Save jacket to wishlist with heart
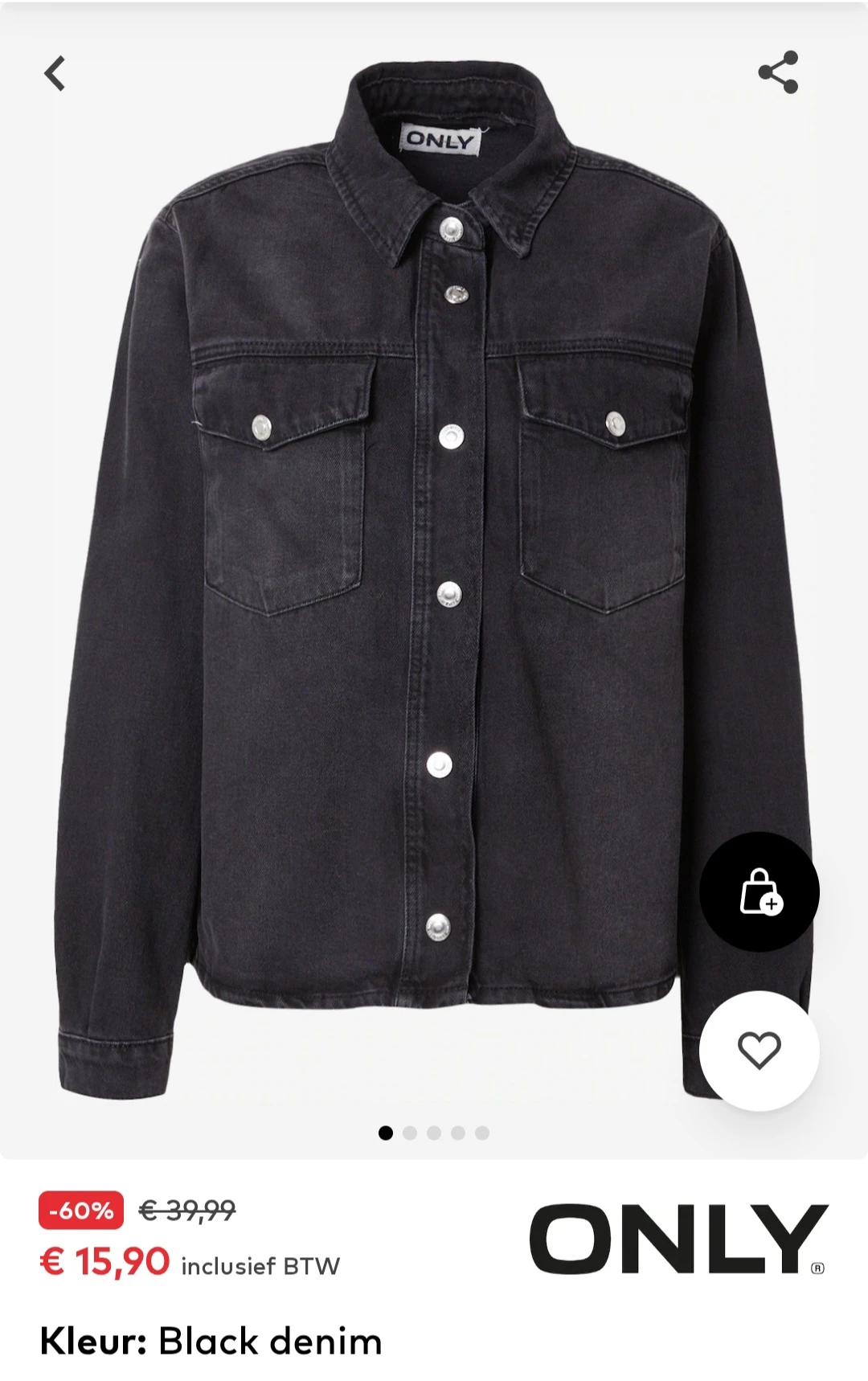The image size is (868, 1381). pyautogui.click(x=759, y=1050)
